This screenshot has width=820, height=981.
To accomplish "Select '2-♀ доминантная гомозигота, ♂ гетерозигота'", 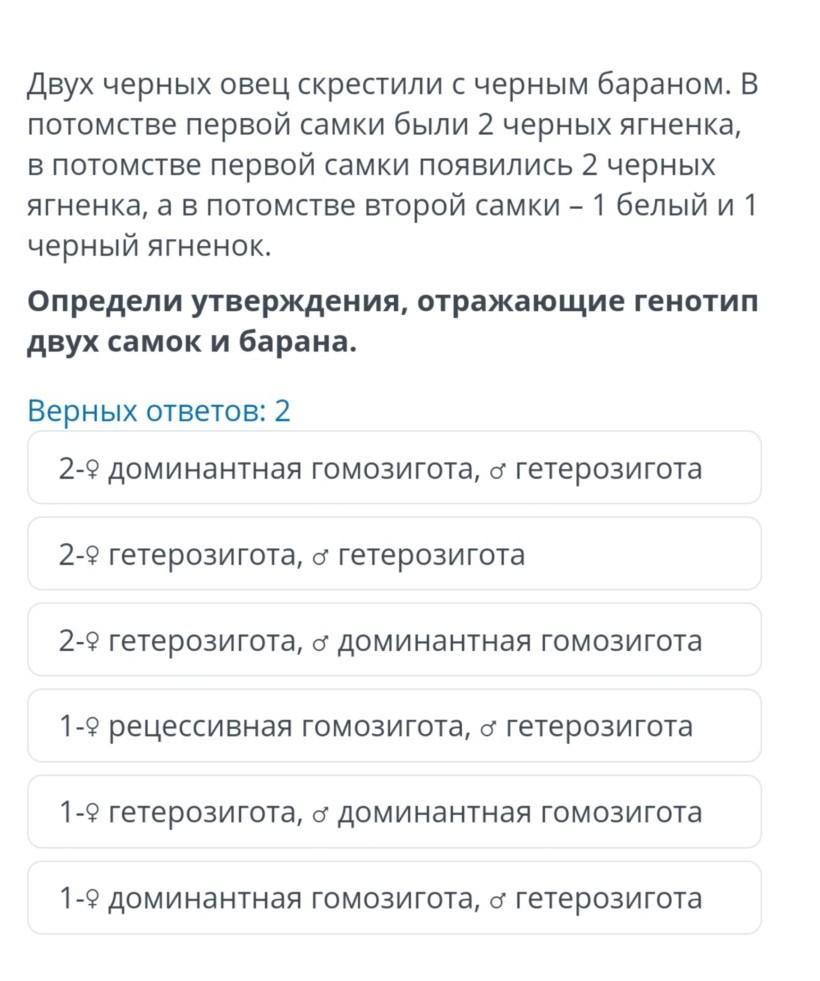I will click(394, 467).
